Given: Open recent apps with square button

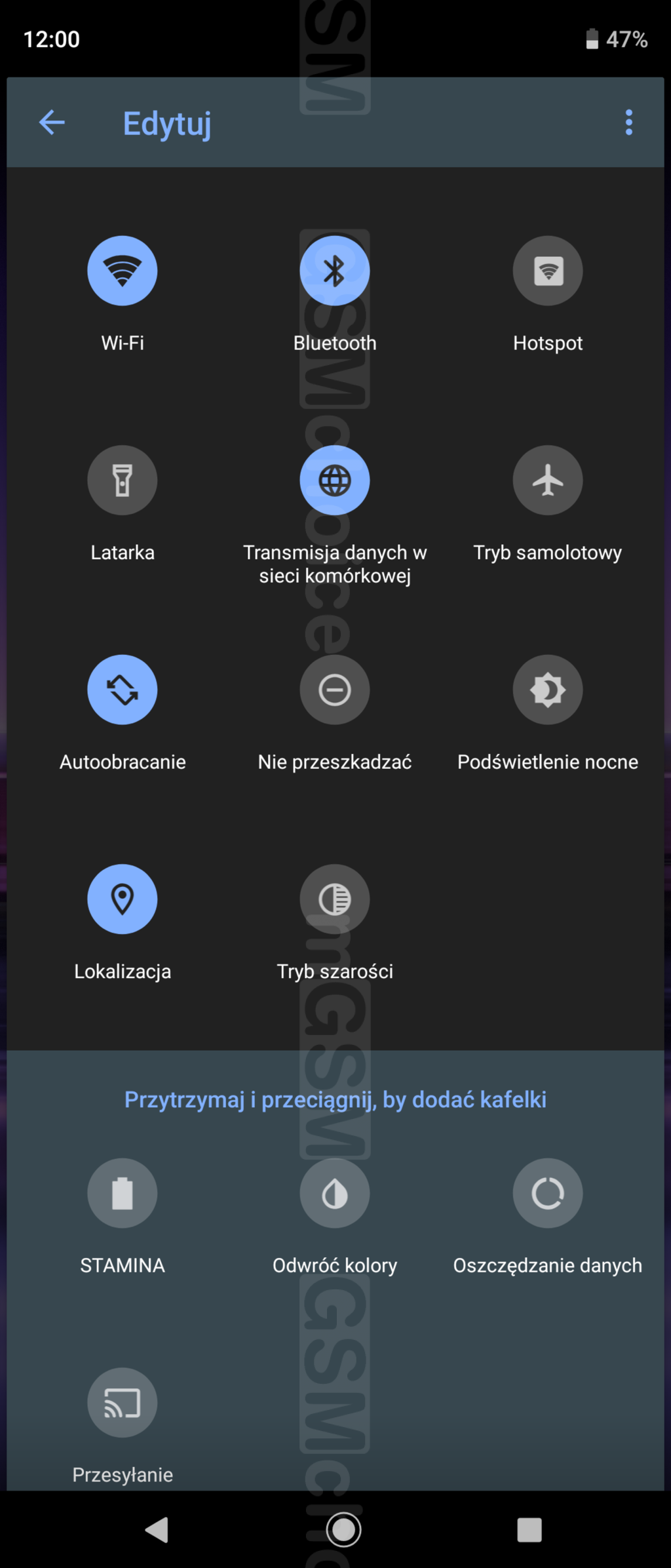Looking at the screenshot, I should click(529, 1530).
